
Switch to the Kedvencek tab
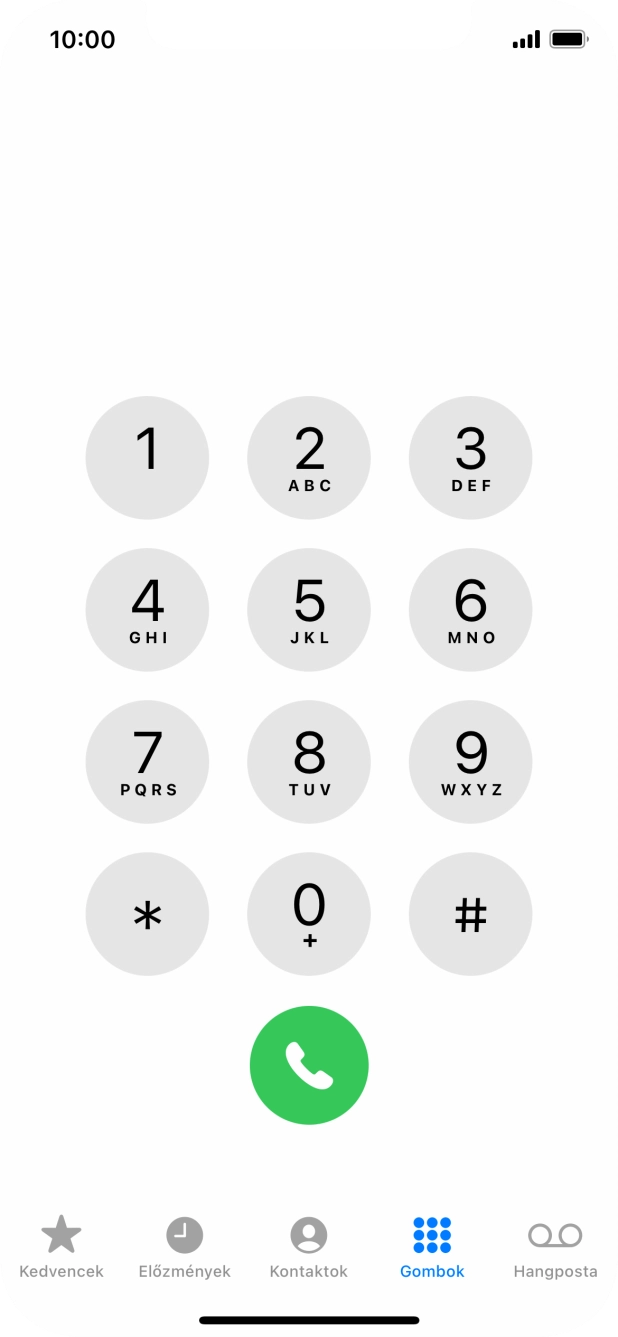tap(61, 1247)
